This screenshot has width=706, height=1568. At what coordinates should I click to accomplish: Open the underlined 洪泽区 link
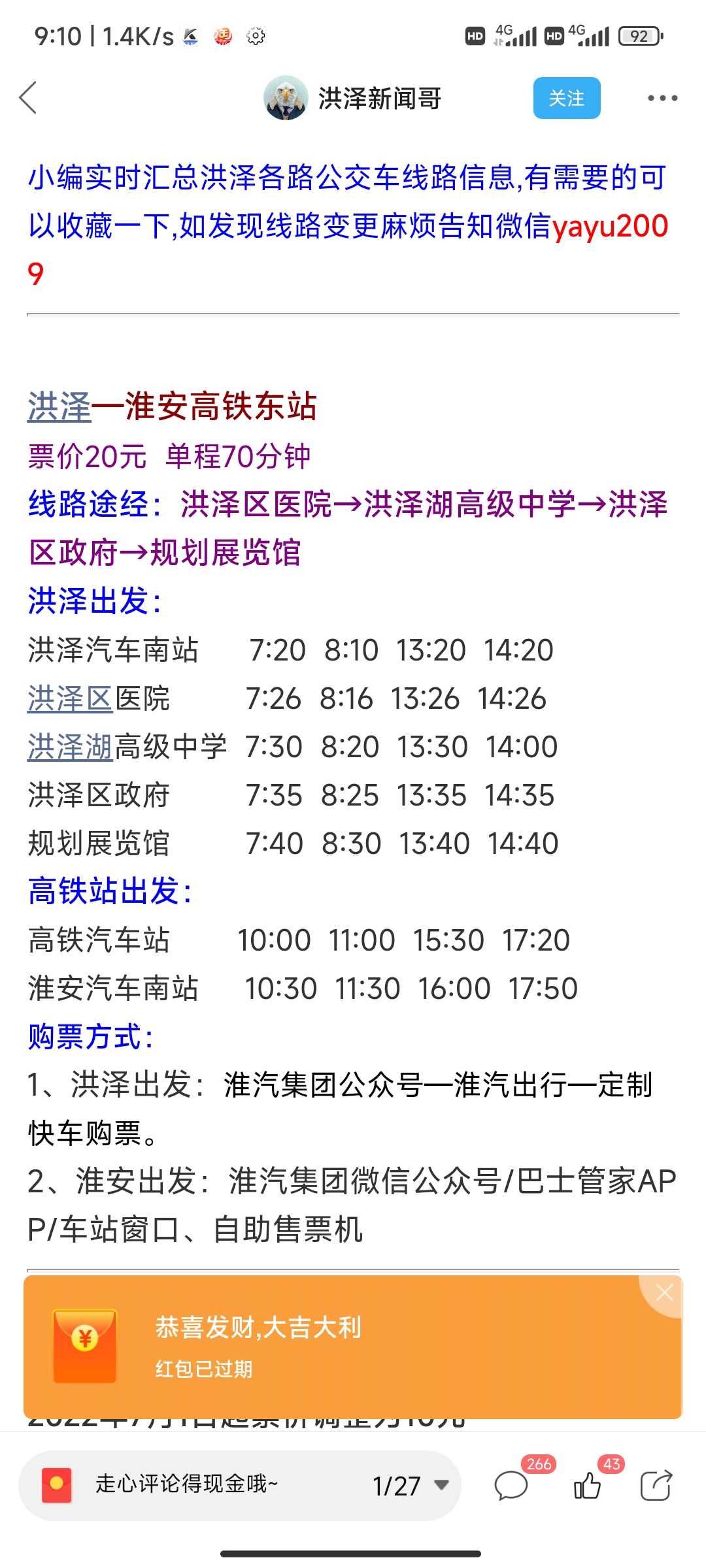(71, 698)
